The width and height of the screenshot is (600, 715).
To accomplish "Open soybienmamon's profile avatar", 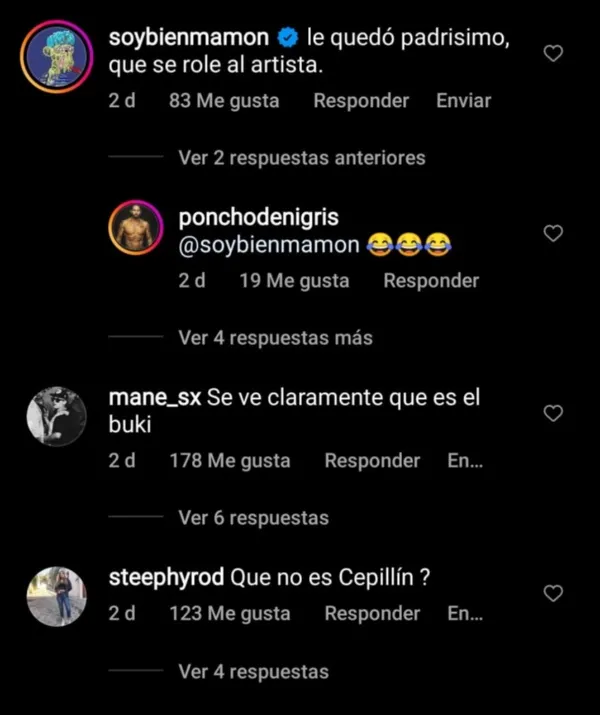I will (x=56, y=60).
